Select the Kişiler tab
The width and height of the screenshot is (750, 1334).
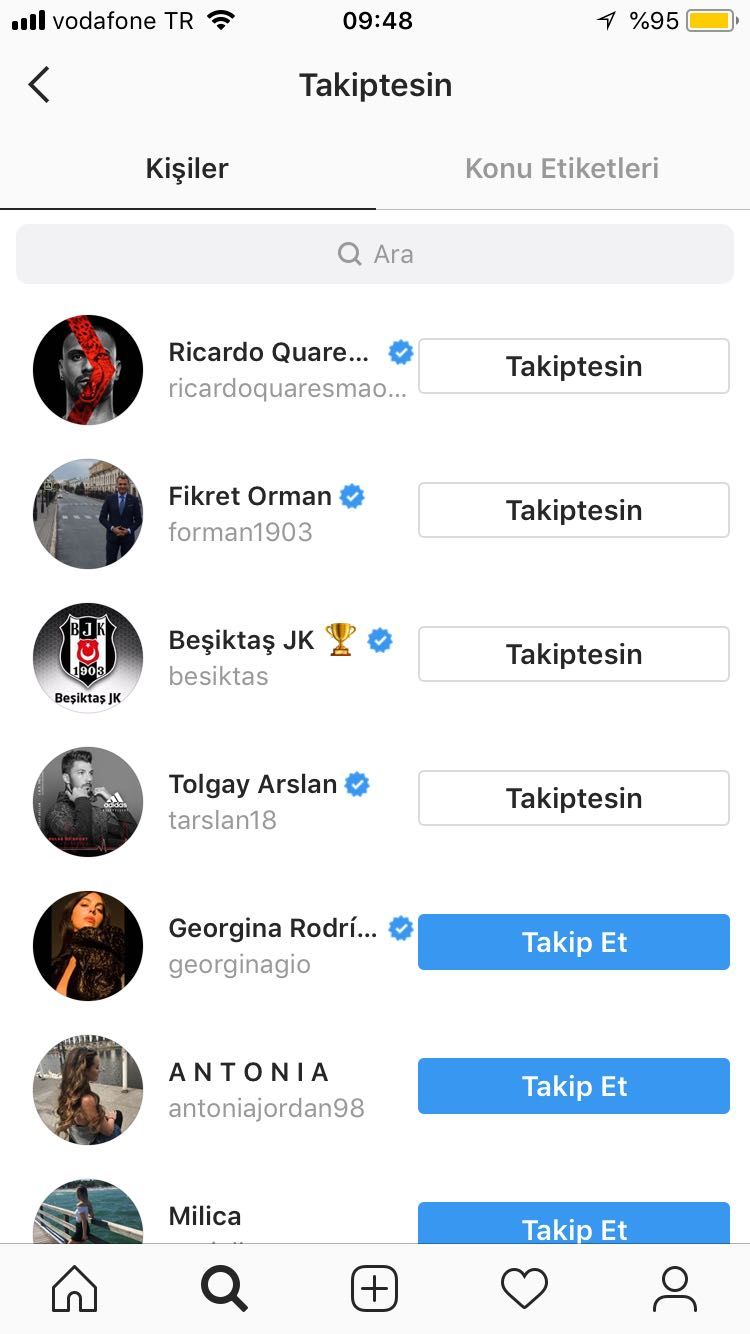(187, 168)
